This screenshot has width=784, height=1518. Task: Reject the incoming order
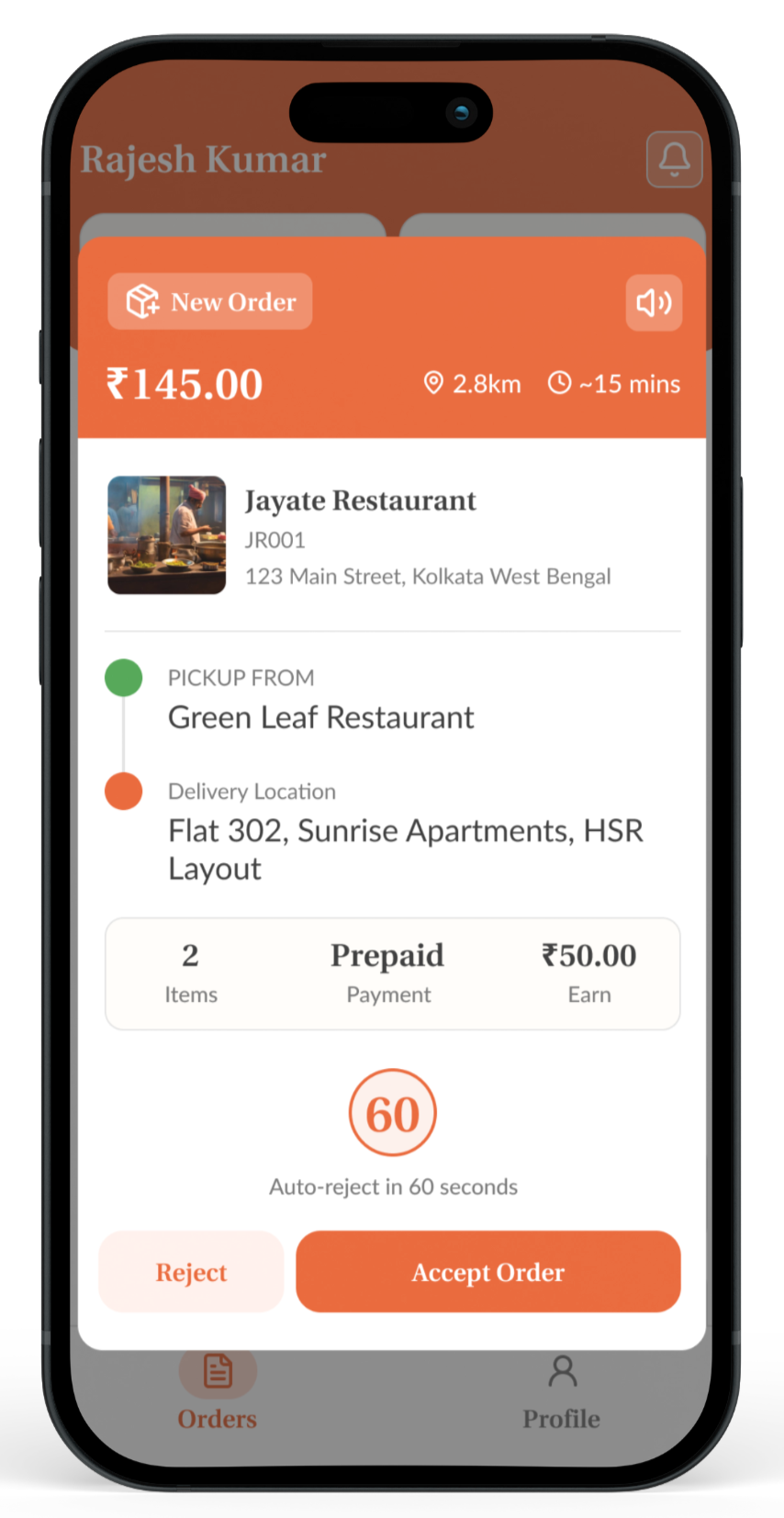pyautogui.click(x=191, y=1272)
